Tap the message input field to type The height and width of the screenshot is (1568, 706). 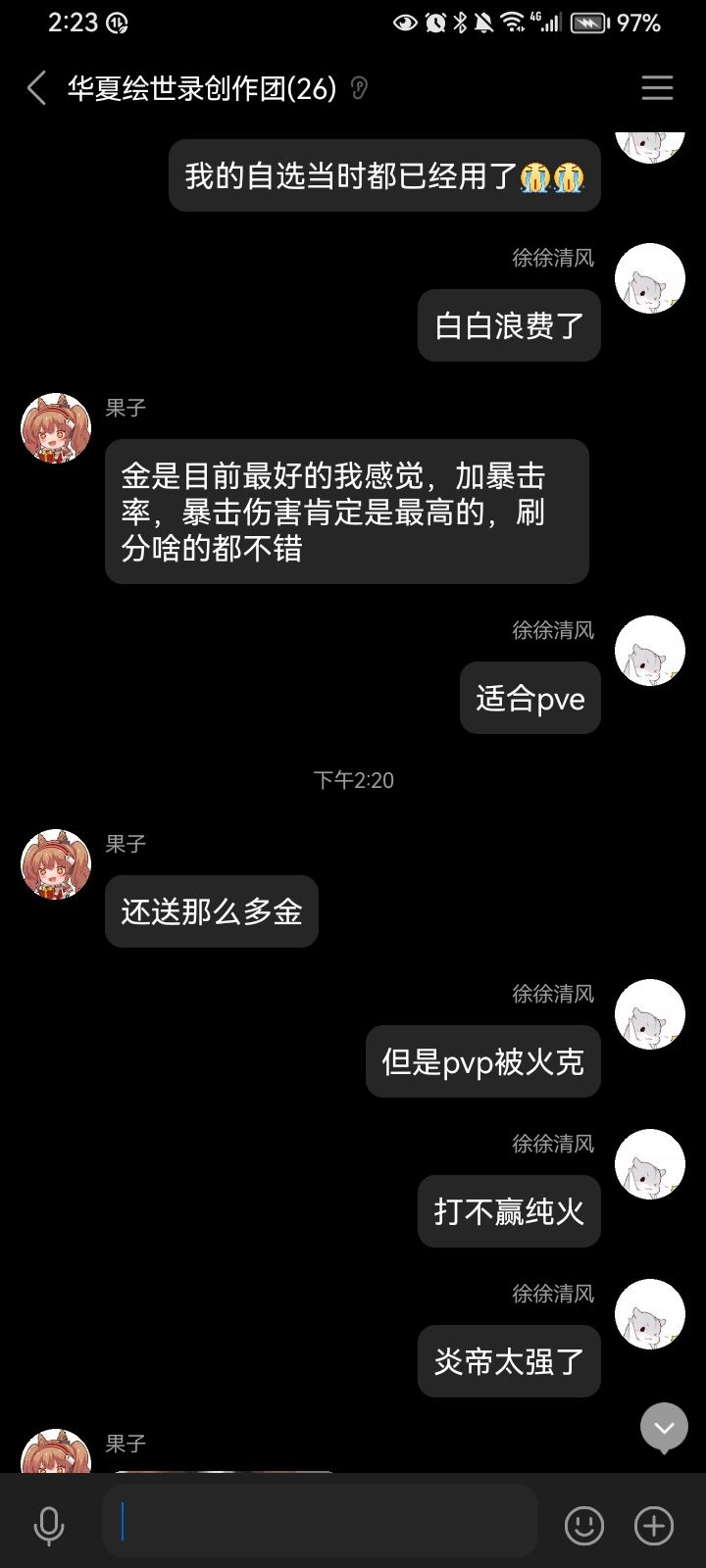pos(319,1520)
